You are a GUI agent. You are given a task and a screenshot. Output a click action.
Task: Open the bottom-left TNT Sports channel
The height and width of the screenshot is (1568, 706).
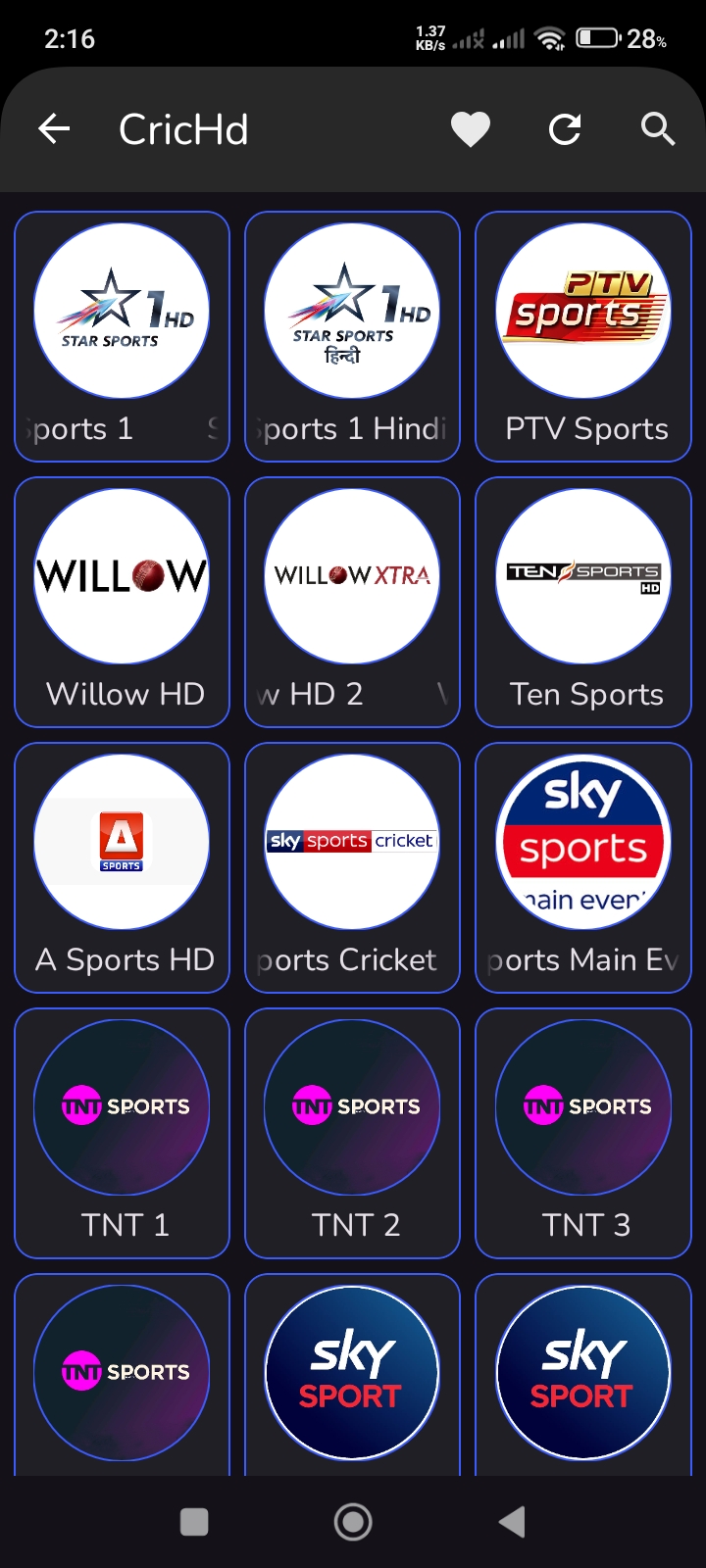122,1372
